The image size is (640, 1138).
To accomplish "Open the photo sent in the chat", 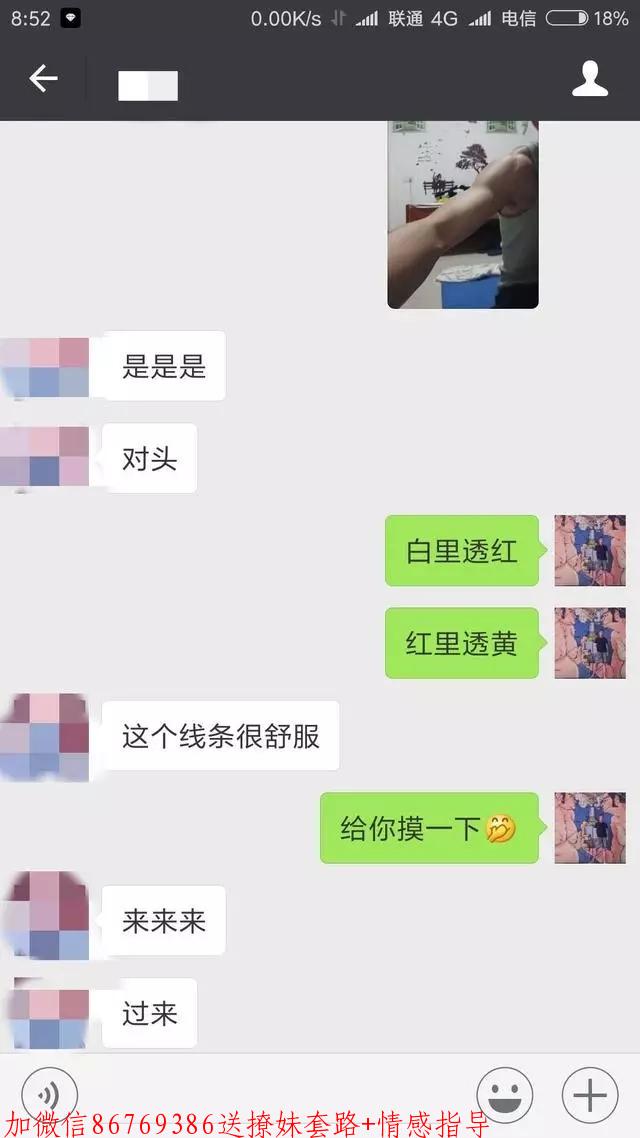I will (462, 214).
